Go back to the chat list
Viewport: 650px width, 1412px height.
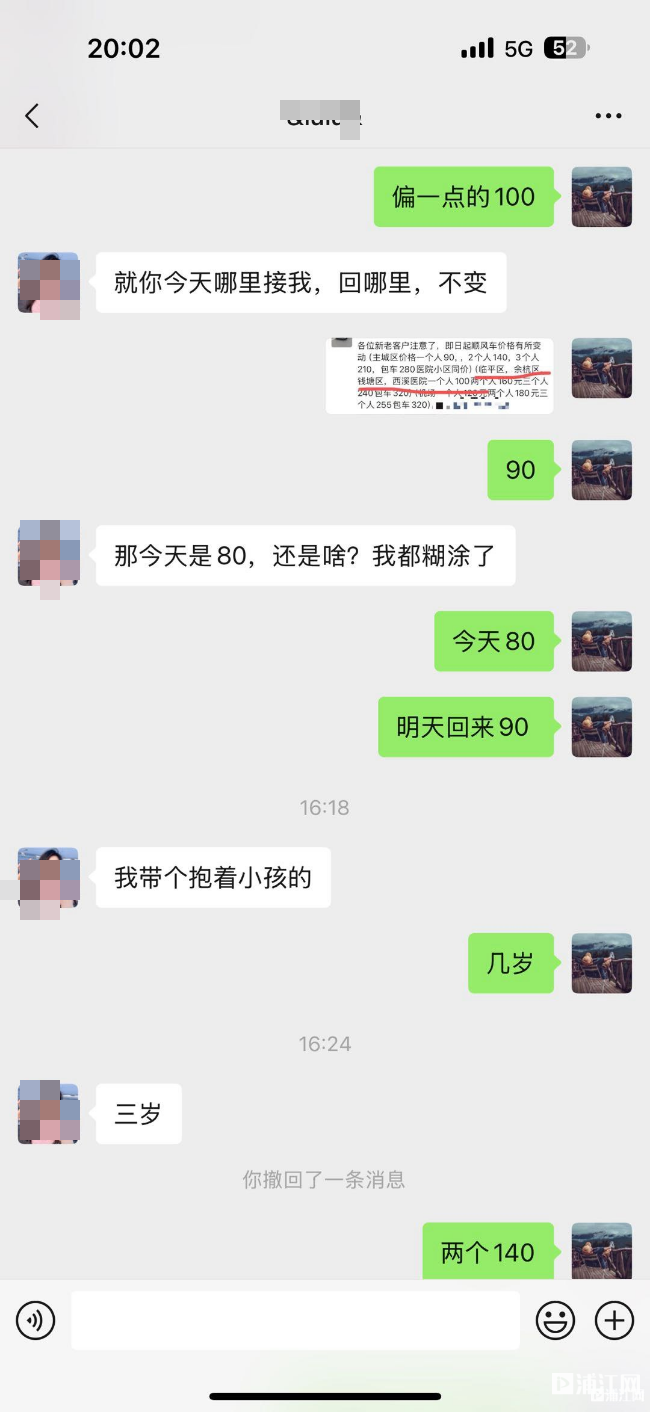click(32, 116)
